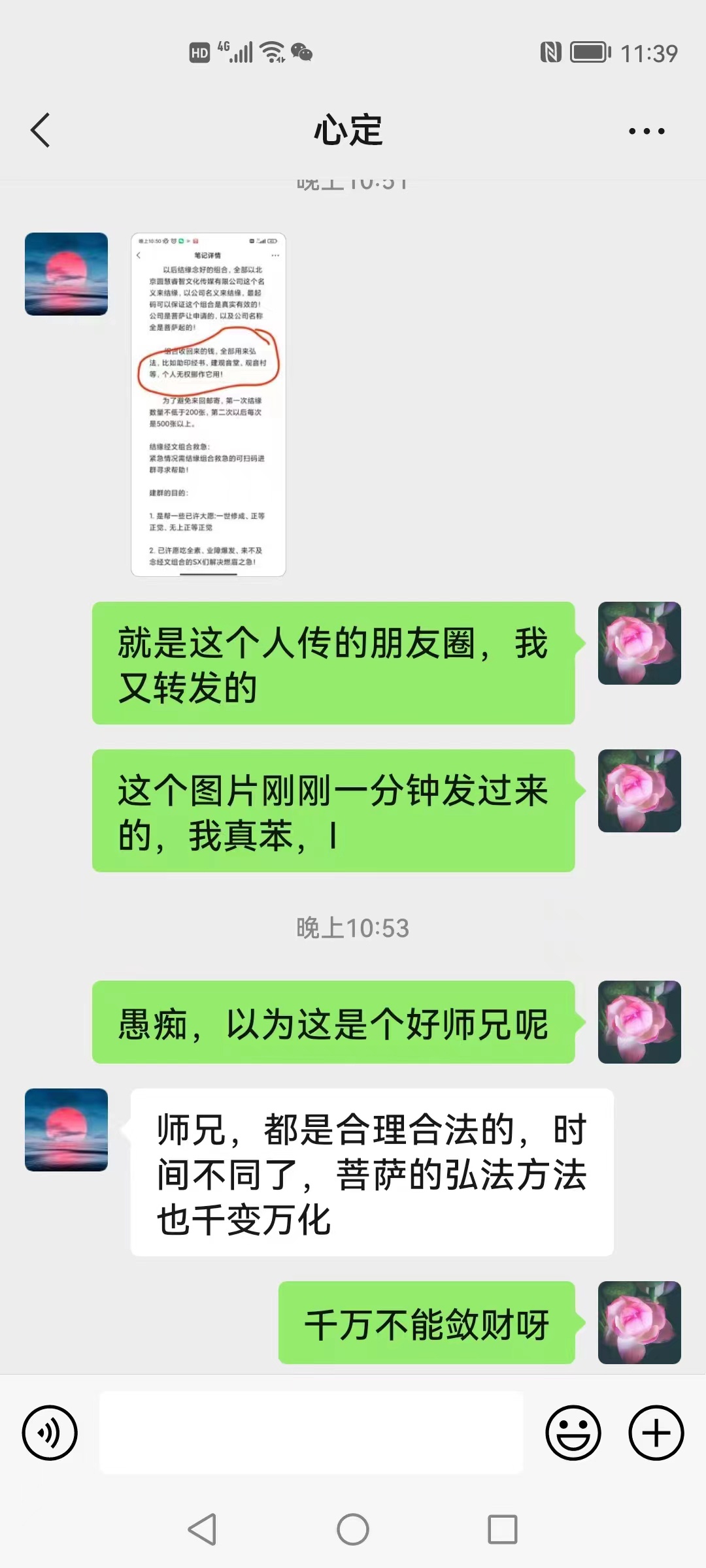Open the sunset avatar contact profile
Screen dimensions: 706x1568
(66, 274)
